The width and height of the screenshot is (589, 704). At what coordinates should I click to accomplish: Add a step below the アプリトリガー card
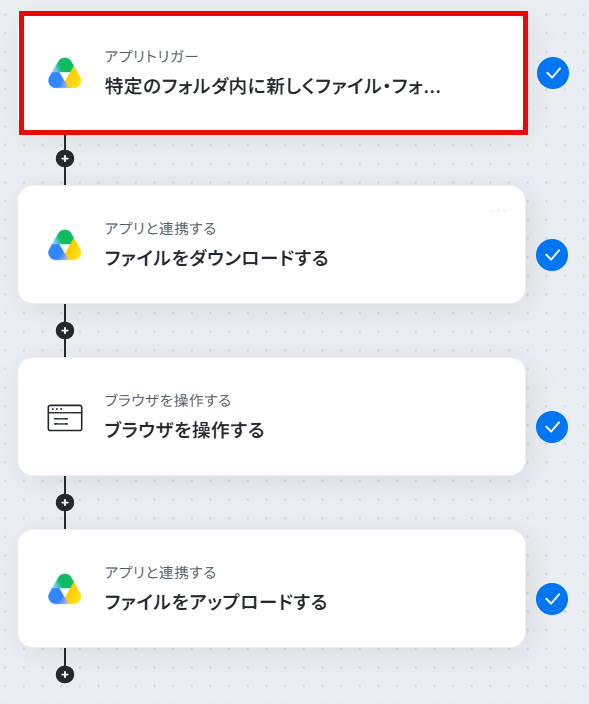coord(65,158)
